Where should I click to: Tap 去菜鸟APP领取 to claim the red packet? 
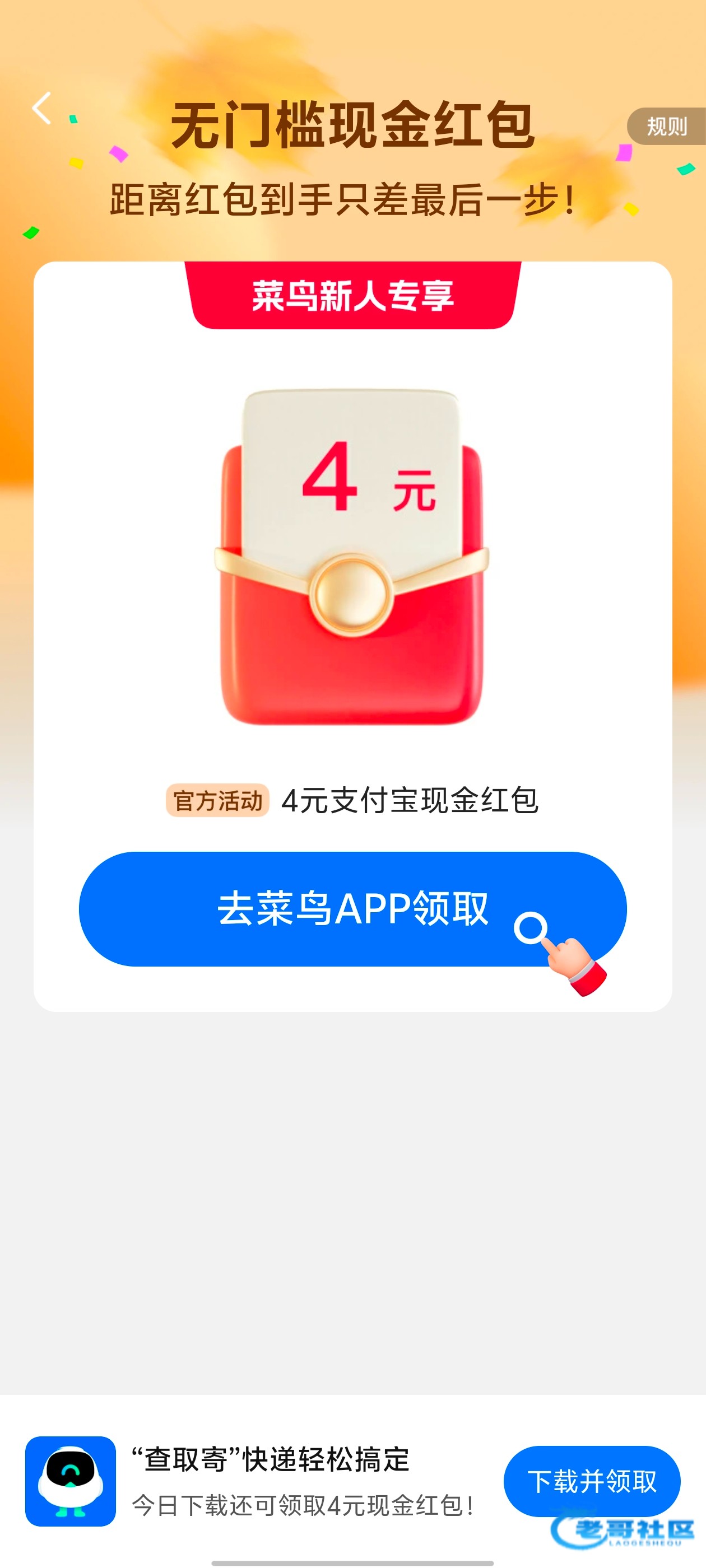pos(352,908)
